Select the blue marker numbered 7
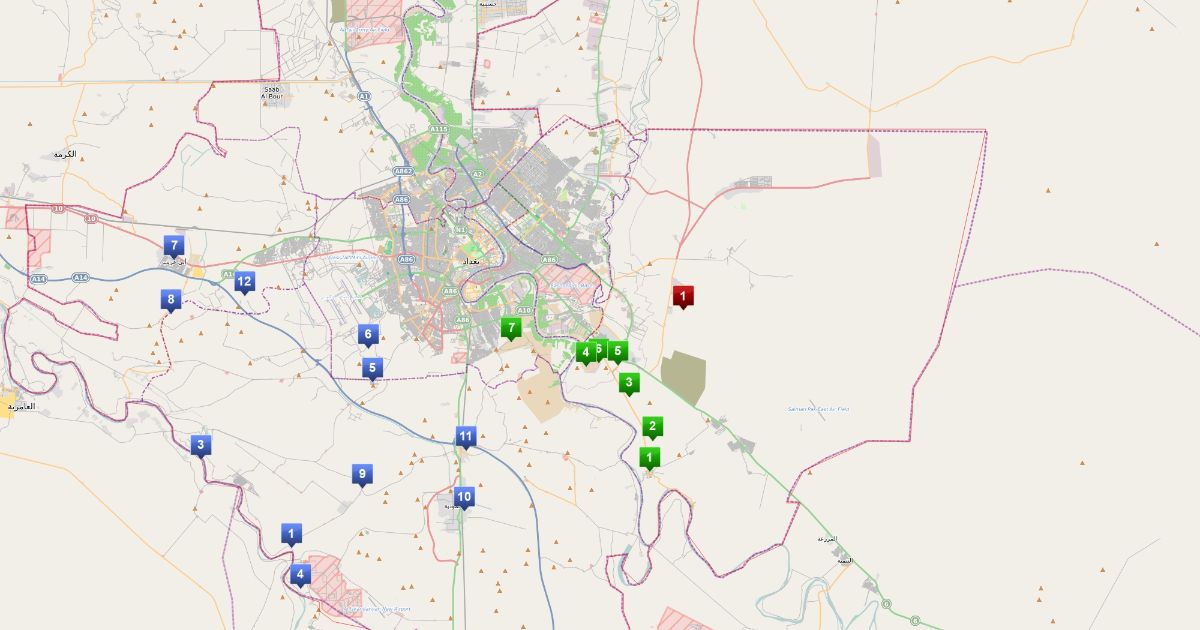Image resolution: width=1200 pixels, height=630 pixels. (174, 245)
